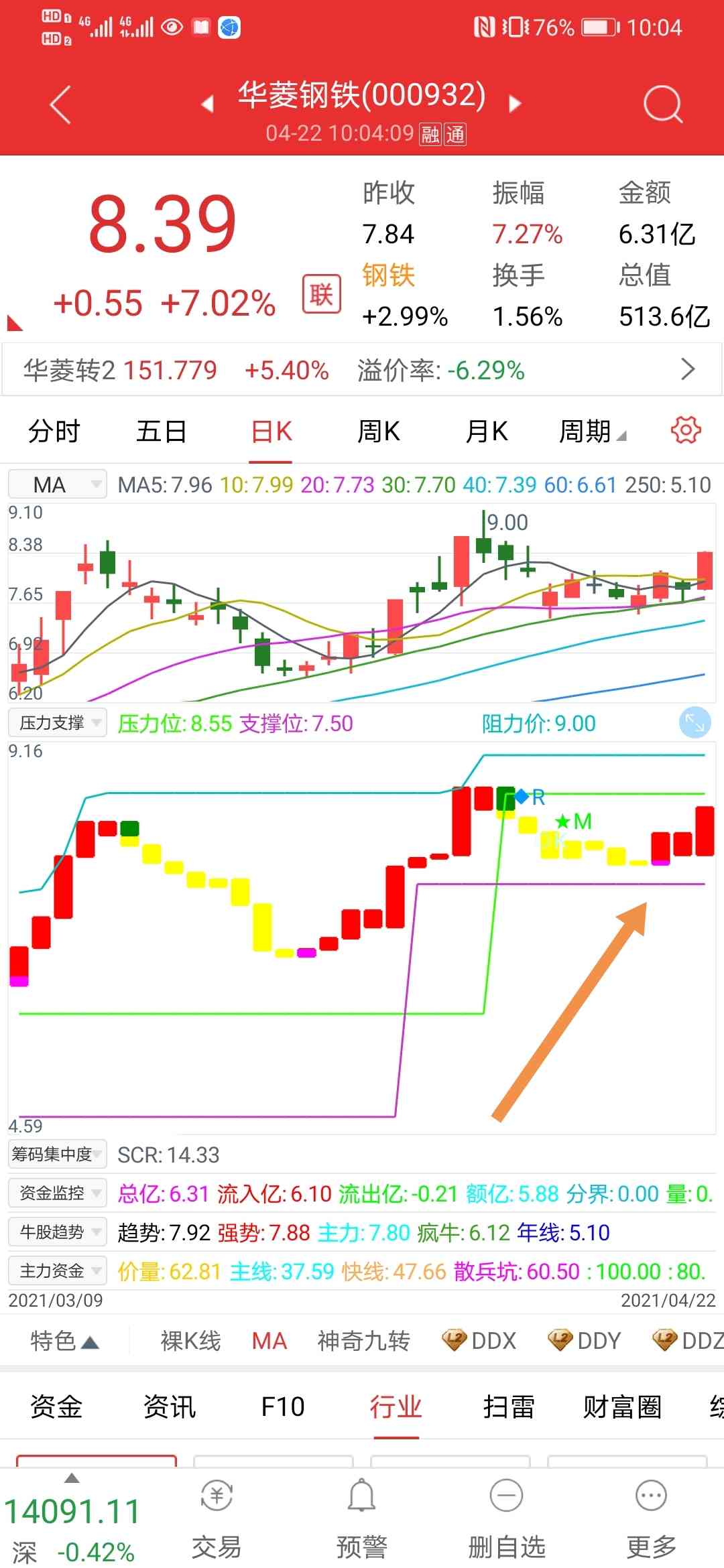
Task: Open the MA indicator dropdown
Action: (58, 484)
